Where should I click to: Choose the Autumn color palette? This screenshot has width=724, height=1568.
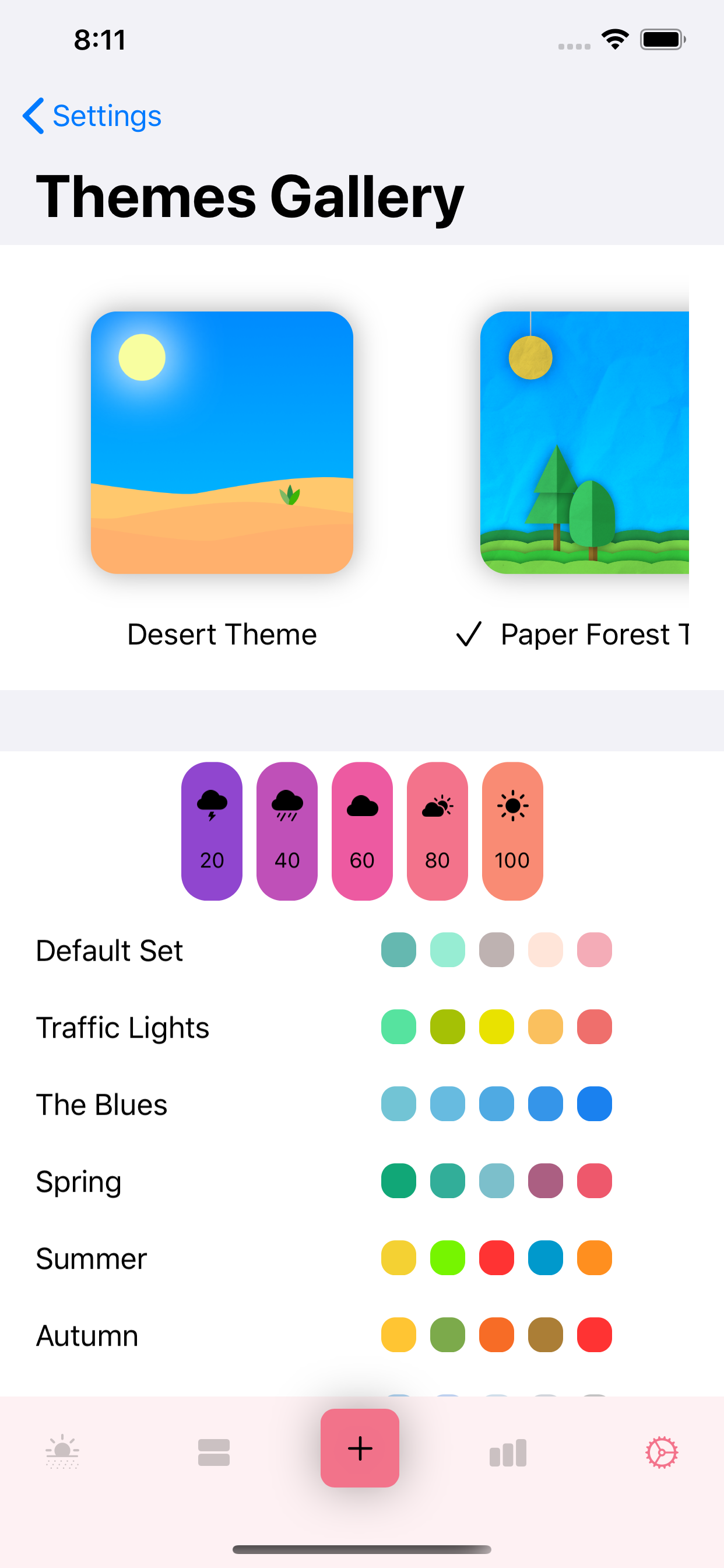(x=362, y=1335)
